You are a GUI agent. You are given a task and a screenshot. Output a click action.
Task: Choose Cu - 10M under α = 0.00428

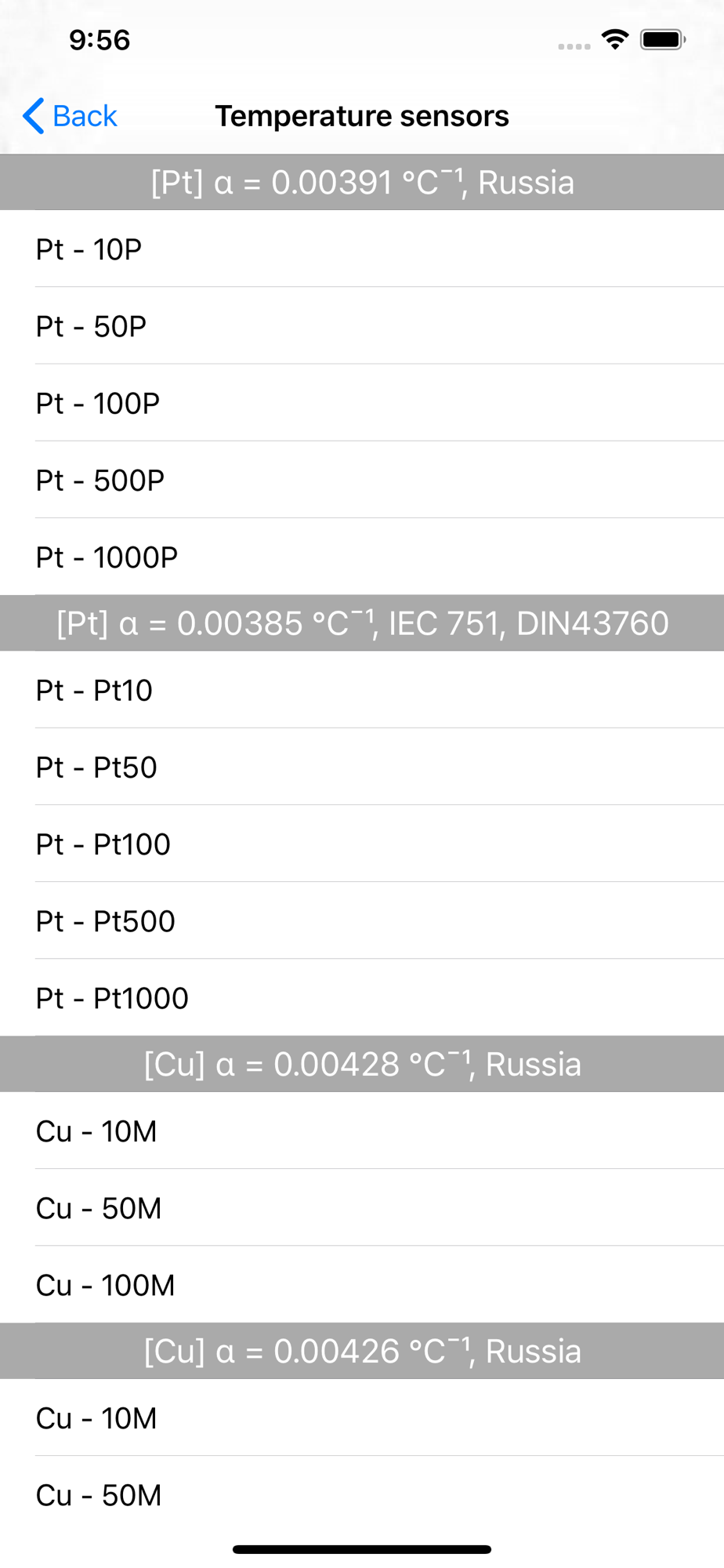pyautogui.click(x=362, y=1131)
